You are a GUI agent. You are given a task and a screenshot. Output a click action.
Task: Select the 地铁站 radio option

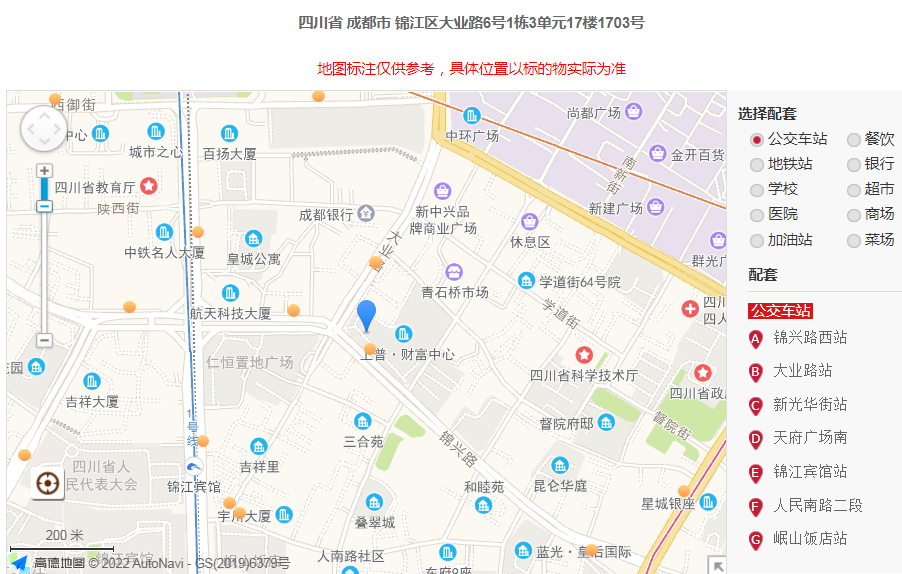pyautogui.click(x=757, y=165)
